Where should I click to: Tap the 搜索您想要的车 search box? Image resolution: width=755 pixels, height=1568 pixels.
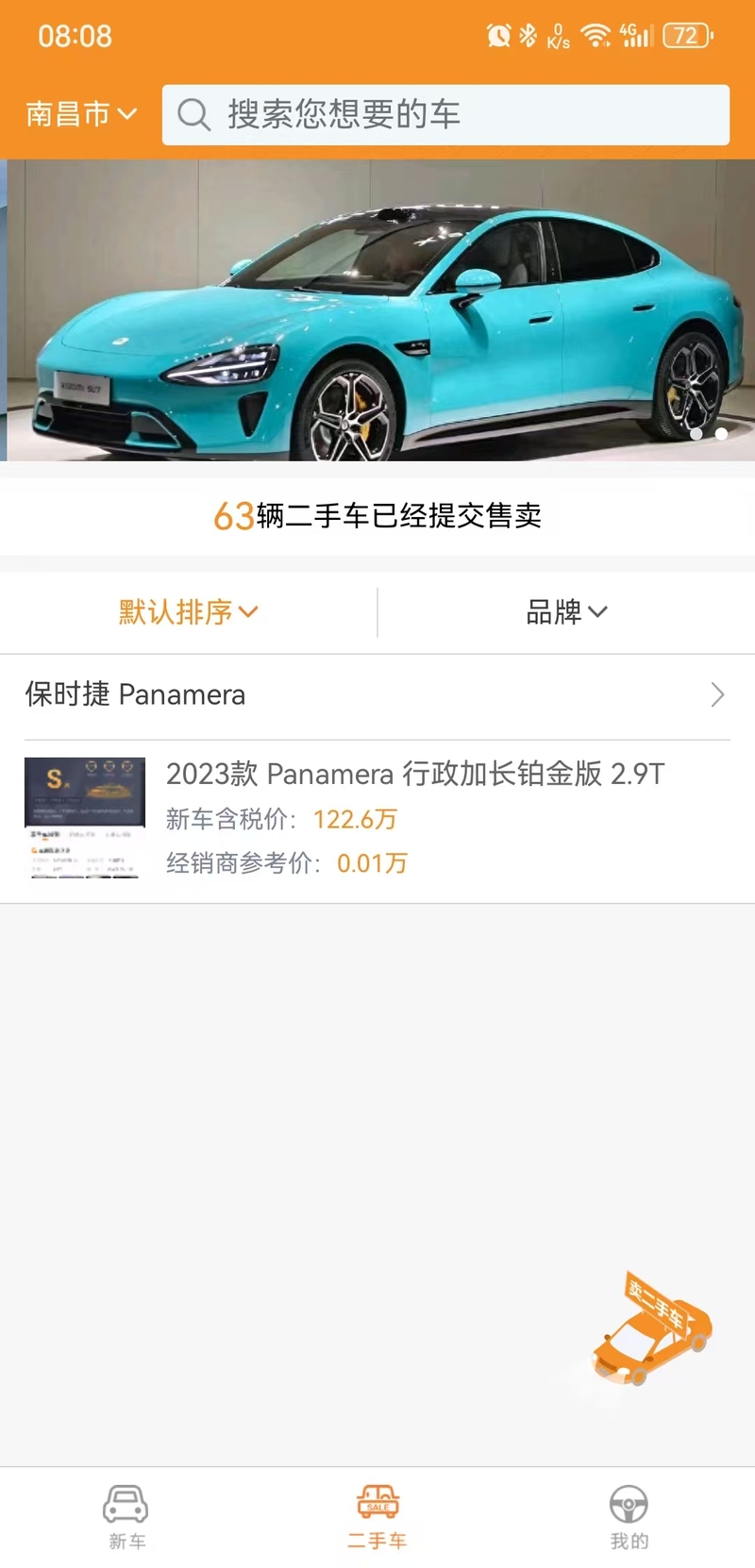tap(445, 115)
